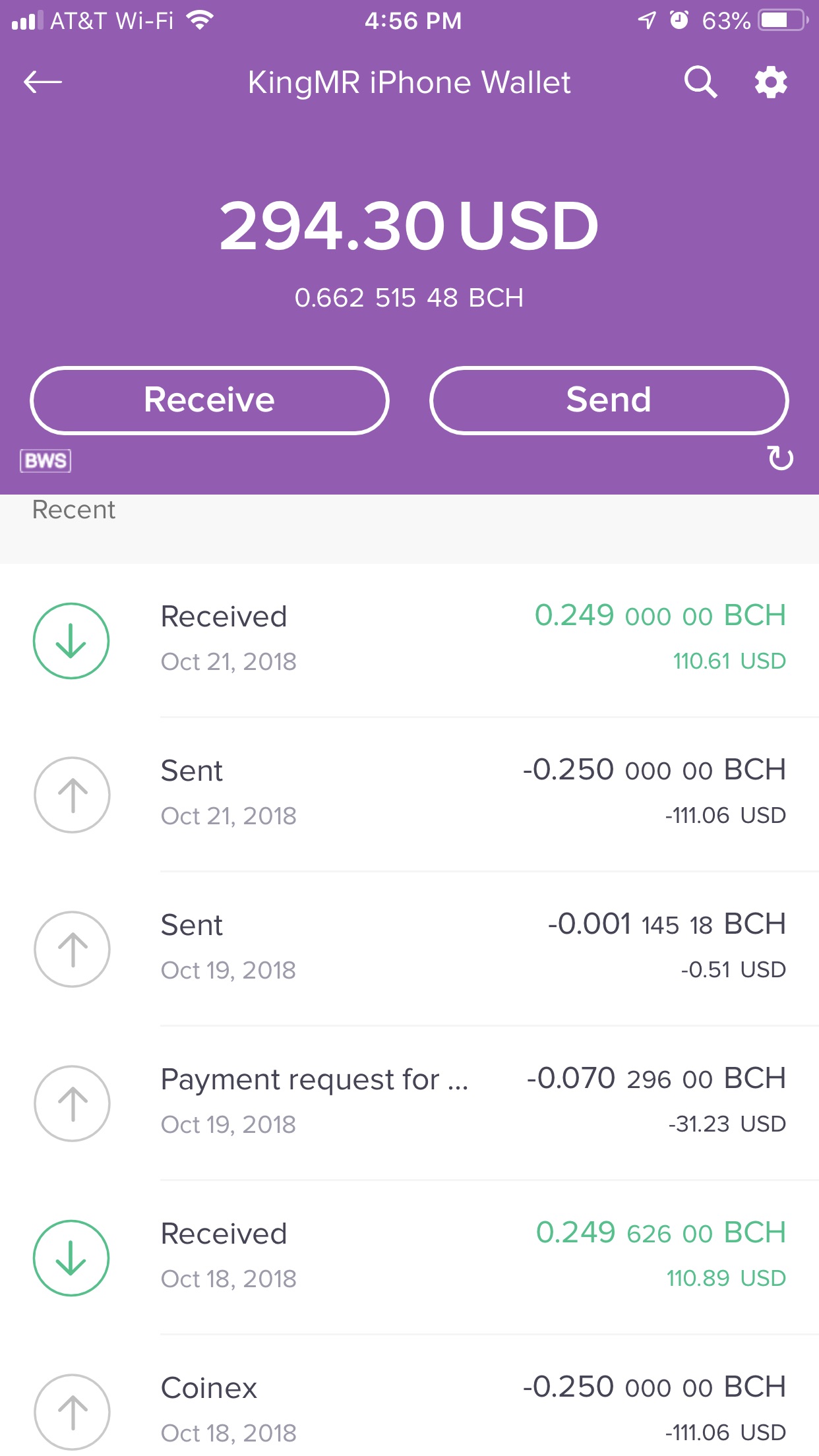Tap the Send button
The width and height of the screenshot is (819, 1456).
click(609, 400)
